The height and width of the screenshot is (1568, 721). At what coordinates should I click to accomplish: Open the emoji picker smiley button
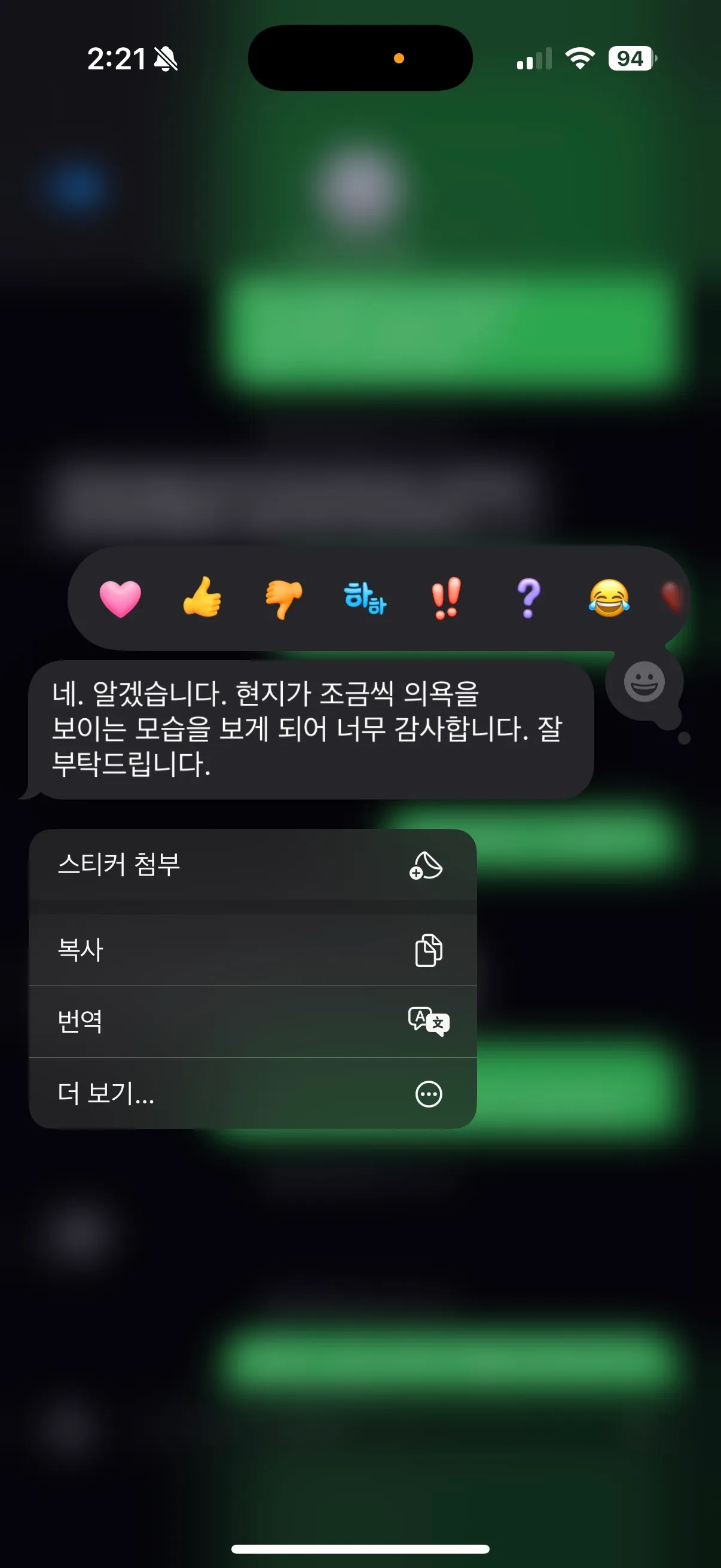coord(644,682)
